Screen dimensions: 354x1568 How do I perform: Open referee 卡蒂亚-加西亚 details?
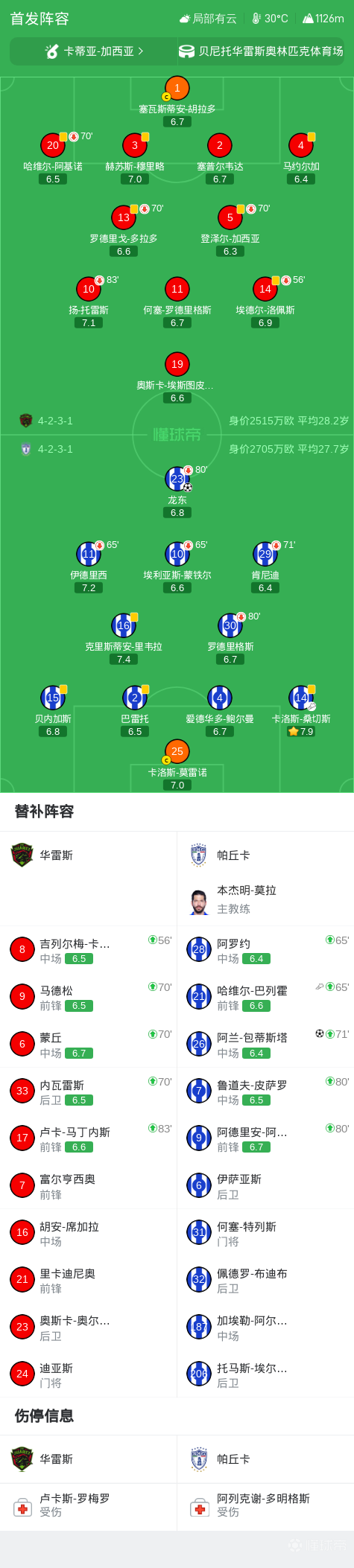click(x=94, y=51)
